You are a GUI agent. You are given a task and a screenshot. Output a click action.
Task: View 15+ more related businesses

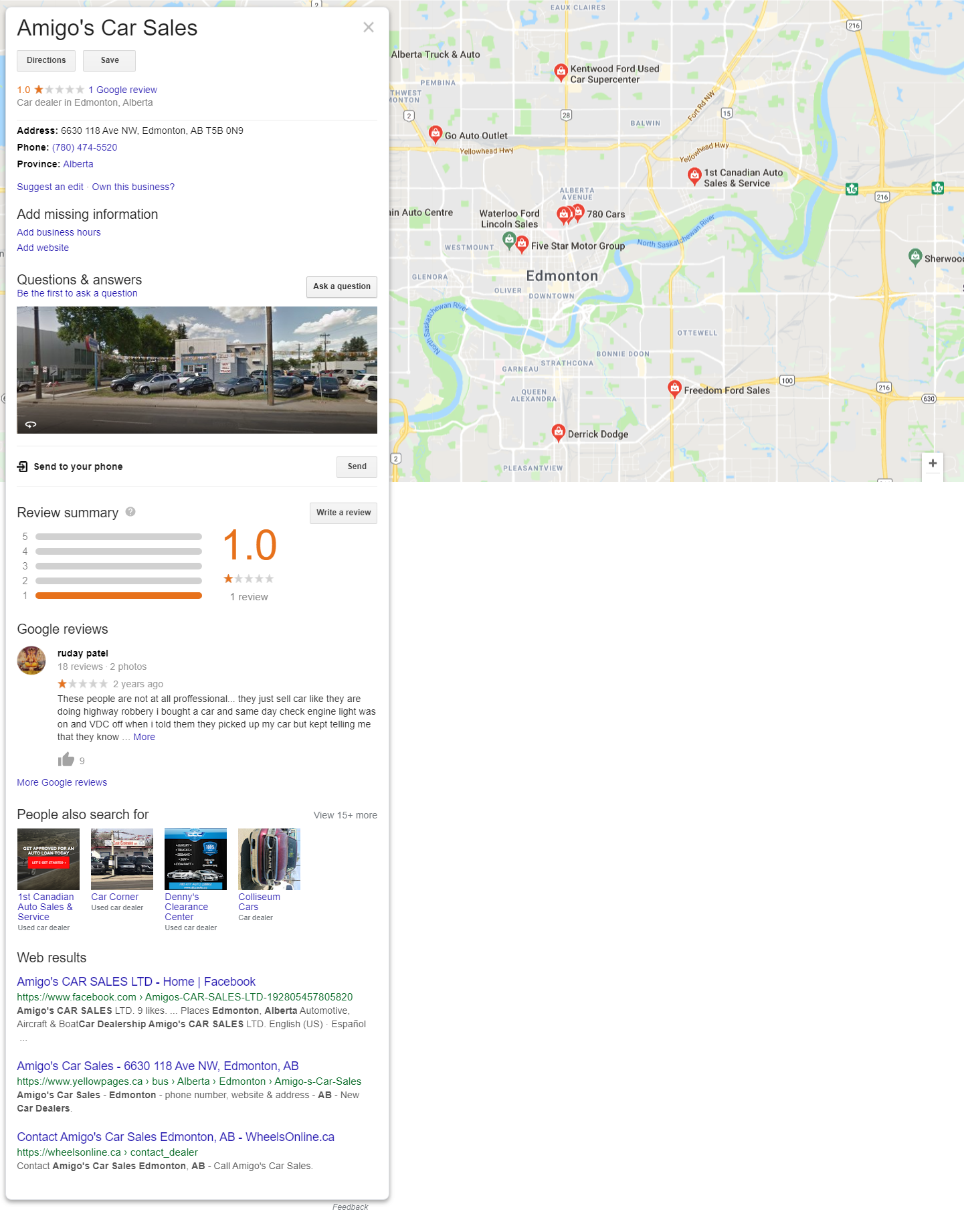coord(345,815)
